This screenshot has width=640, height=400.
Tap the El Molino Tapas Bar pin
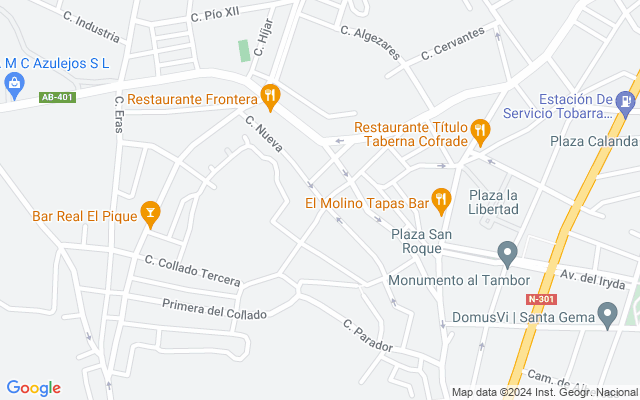tap(441, 201)
